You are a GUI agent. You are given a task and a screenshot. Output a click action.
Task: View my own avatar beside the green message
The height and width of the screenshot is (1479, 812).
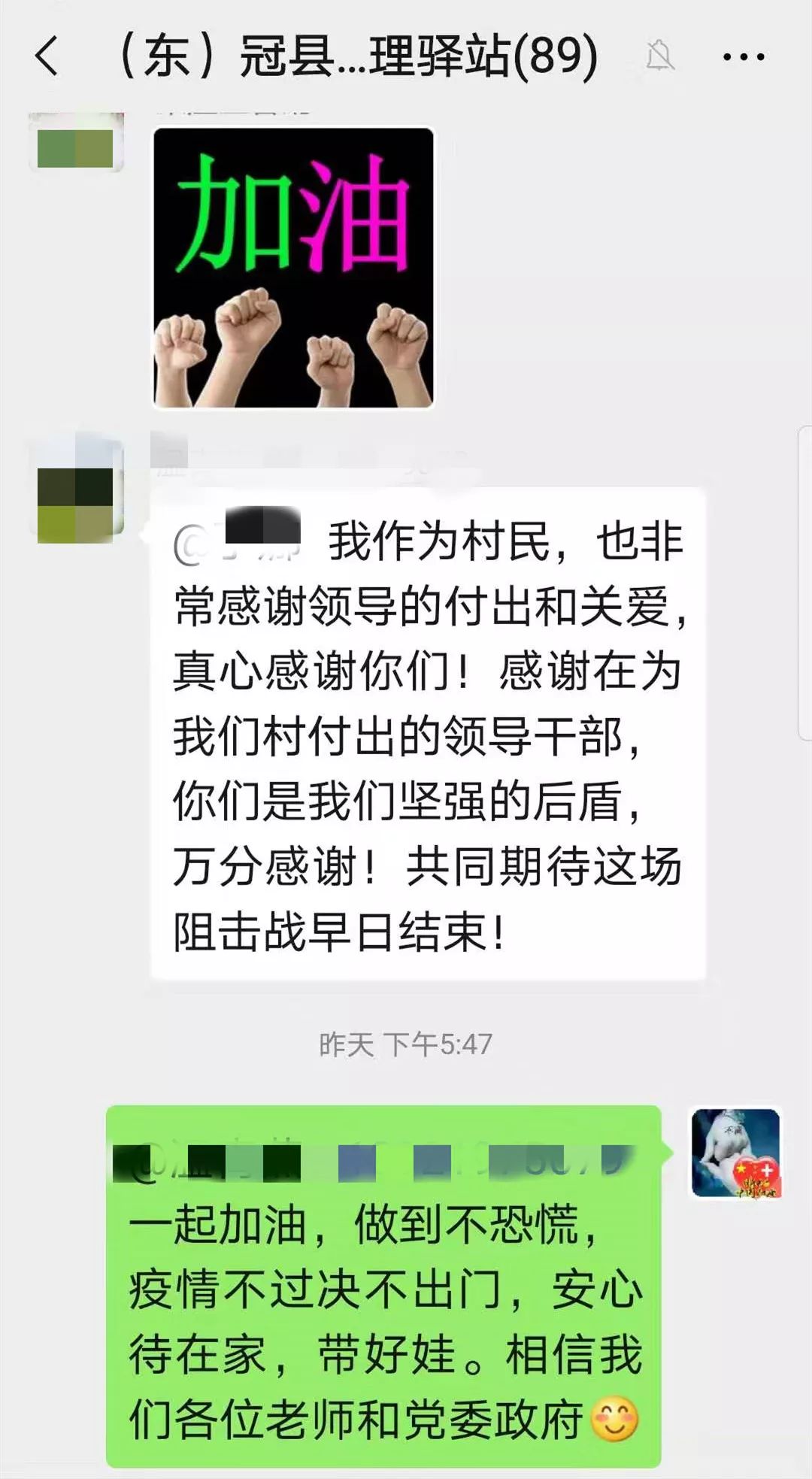point(736,1153)
